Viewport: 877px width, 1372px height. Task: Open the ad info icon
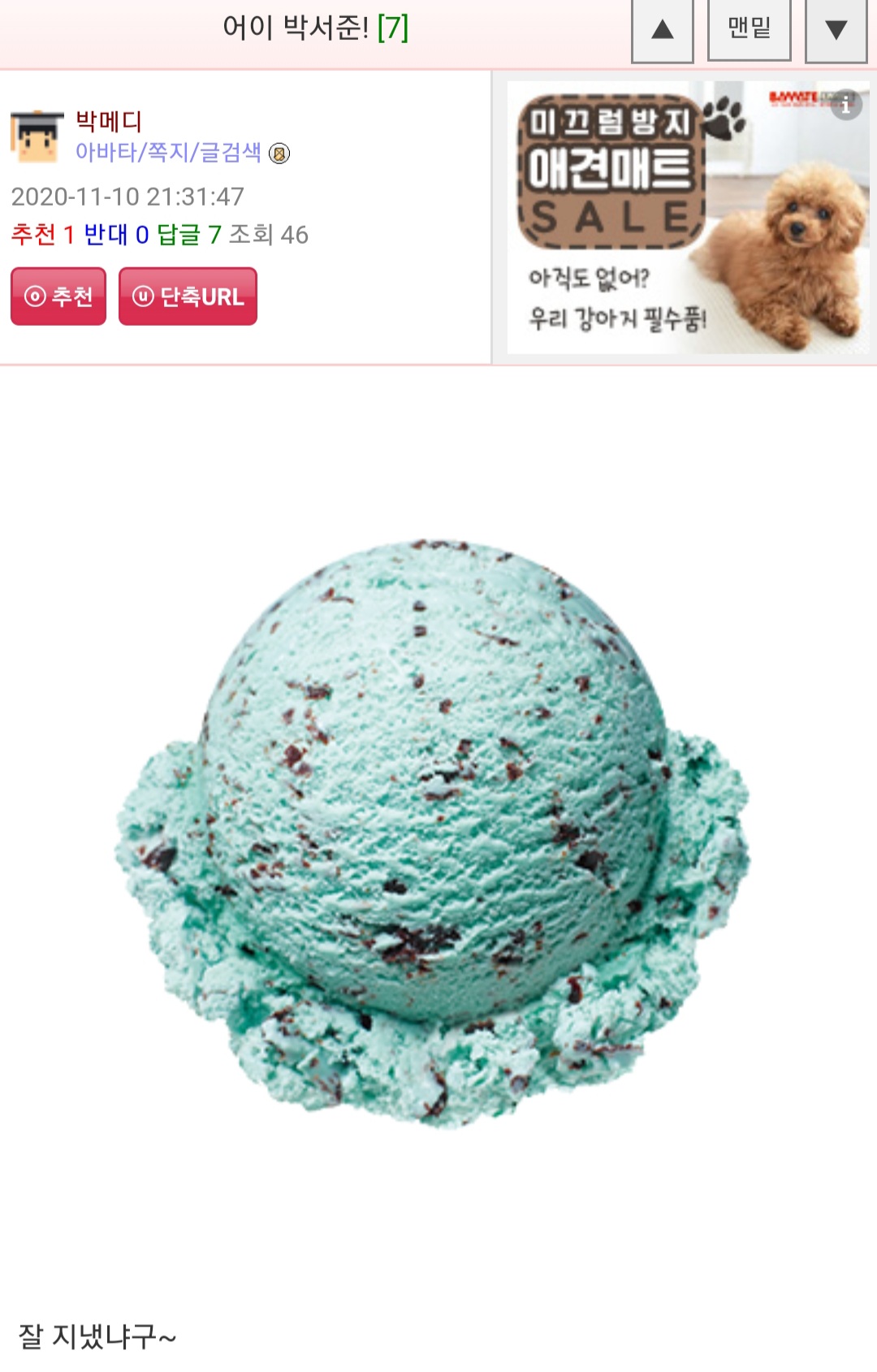(846, 104)
